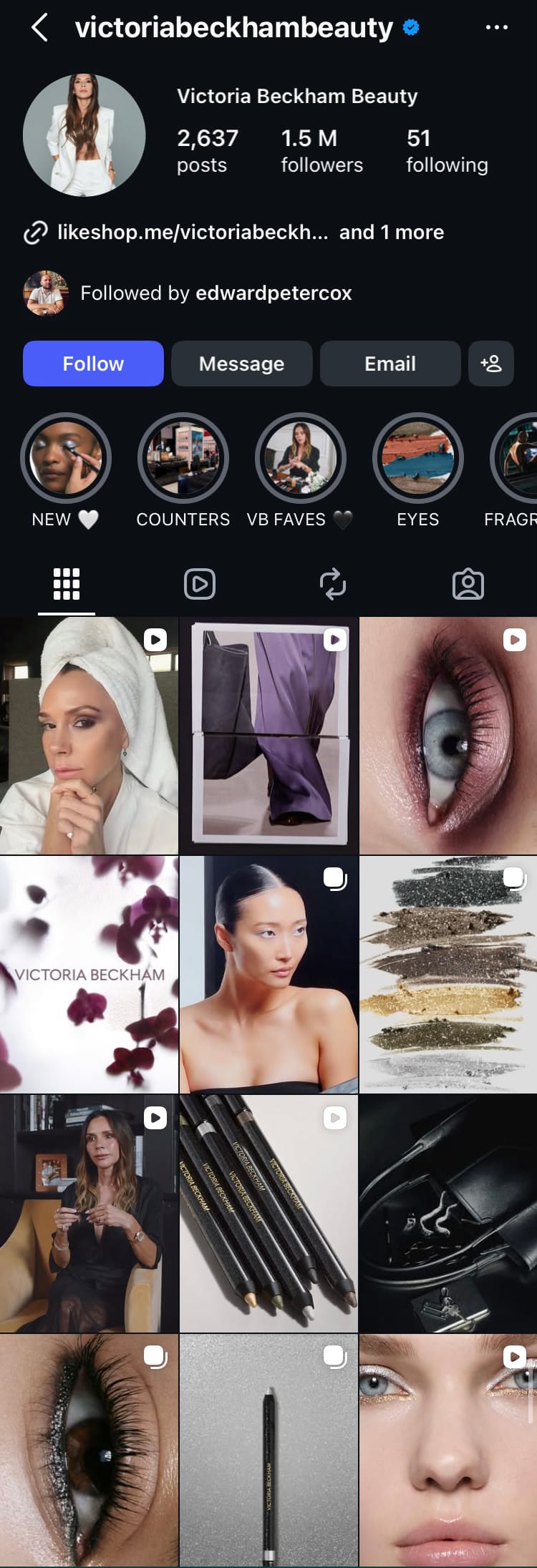The height and width of the screenshot is (1568, 537).
Task: View the 51 following list
Action: coord(446,150)
